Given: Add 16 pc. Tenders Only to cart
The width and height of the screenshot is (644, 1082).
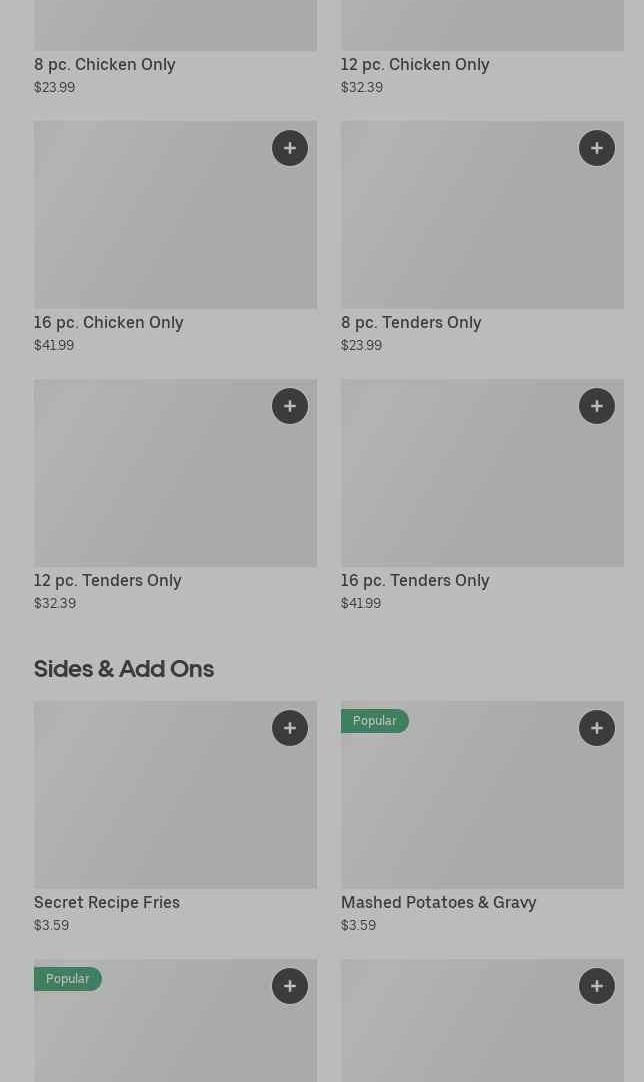Looking at the screenshot, I should pos(597,406).
